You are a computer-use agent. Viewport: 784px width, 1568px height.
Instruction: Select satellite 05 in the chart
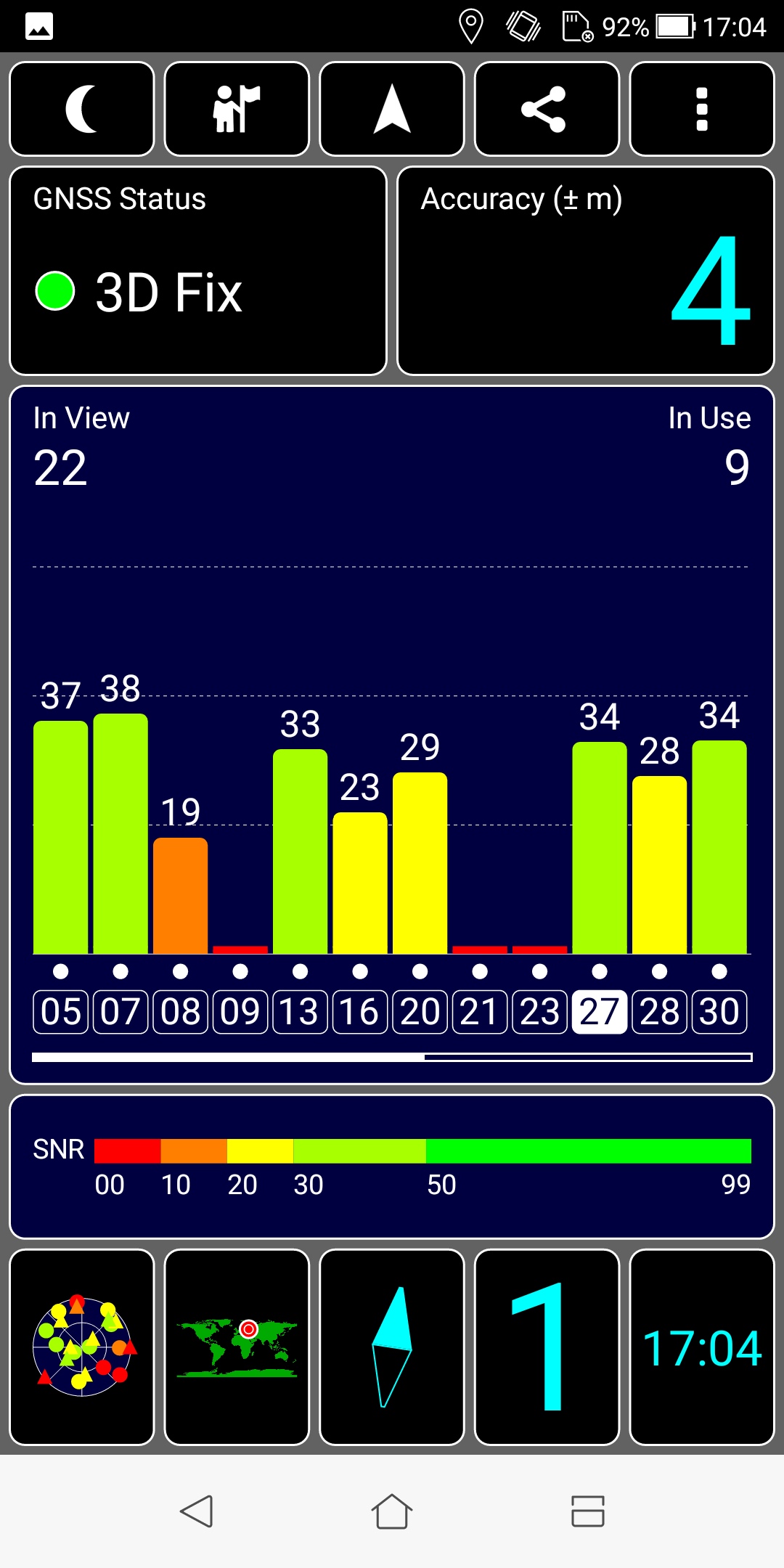point(61,1011)
